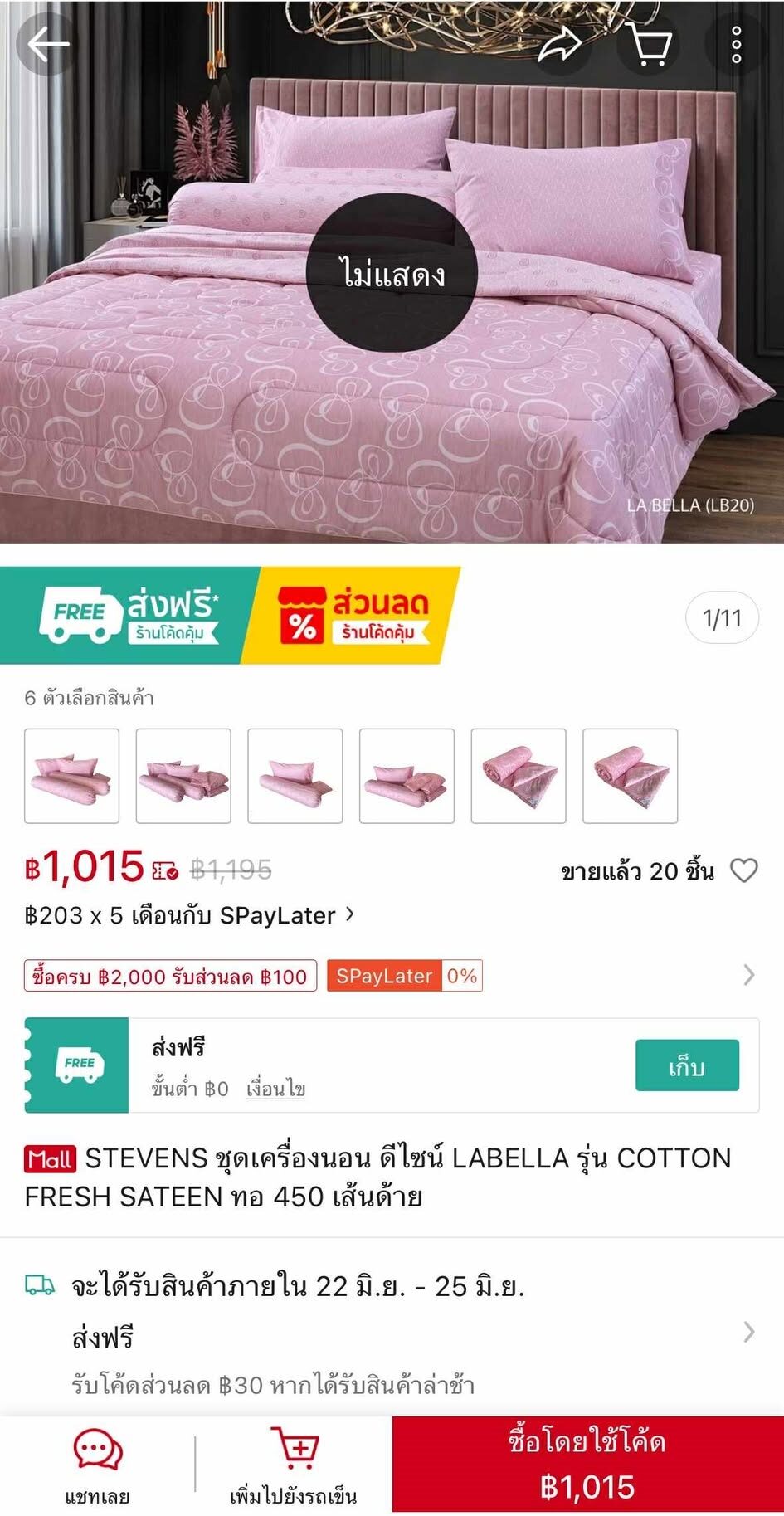Open the shopping cart
The height and width of the screenshot is (1516, 784).
[649, 44]
